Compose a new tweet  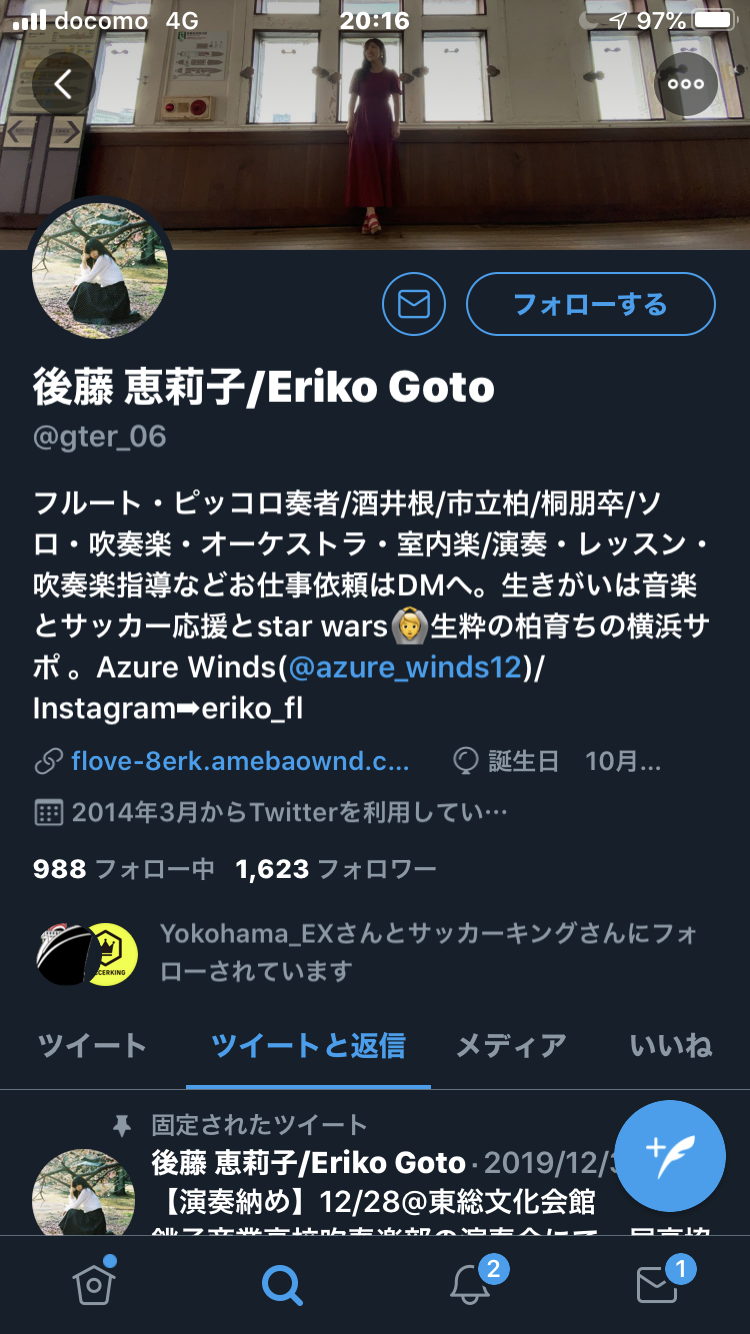coord(669,1156)
